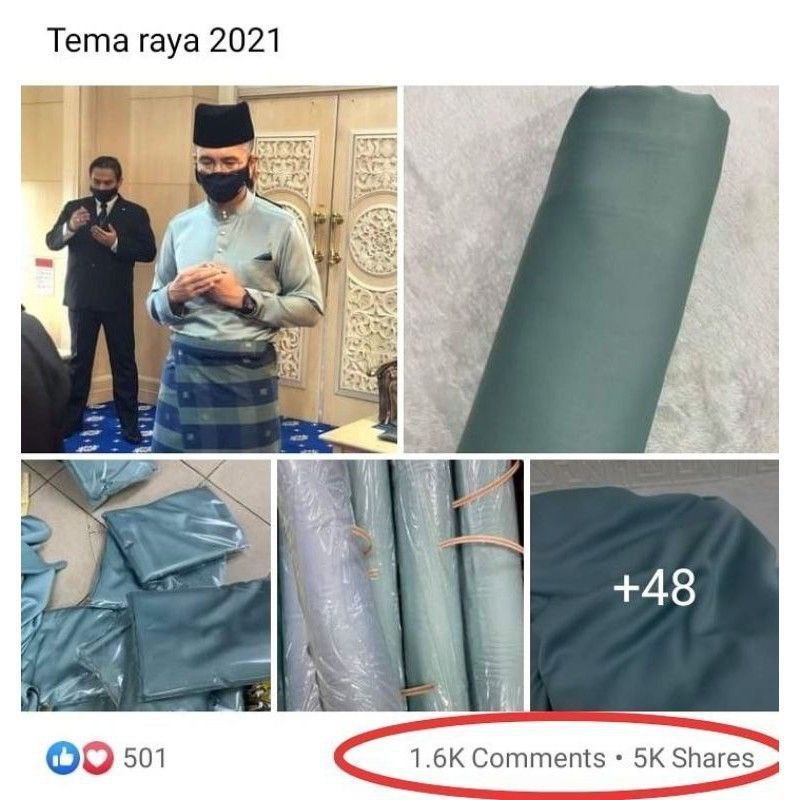This screenshot has height=800, width=800.
Task: See who reacted to the post (501)
Action: point(106,758)
